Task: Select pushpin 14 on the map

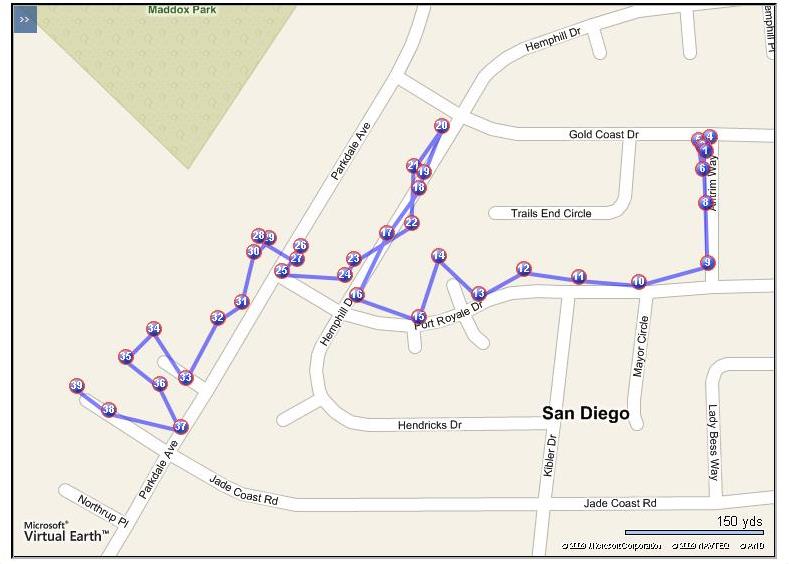Action: click(438, 256)
